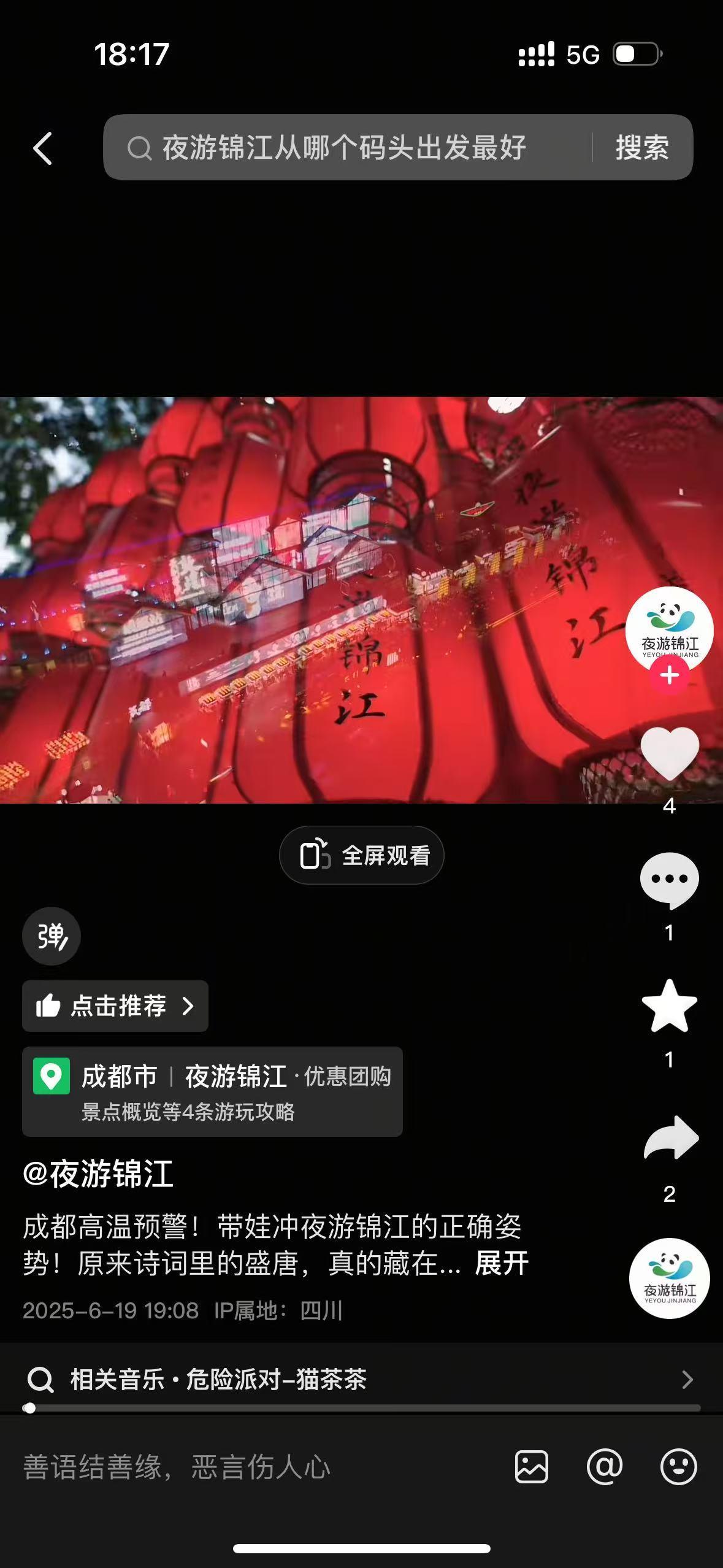Open the @夜游锦江 profile link
This screenshot has width=723, height=1568.
pyautogui.click(x=98, y=1174)
